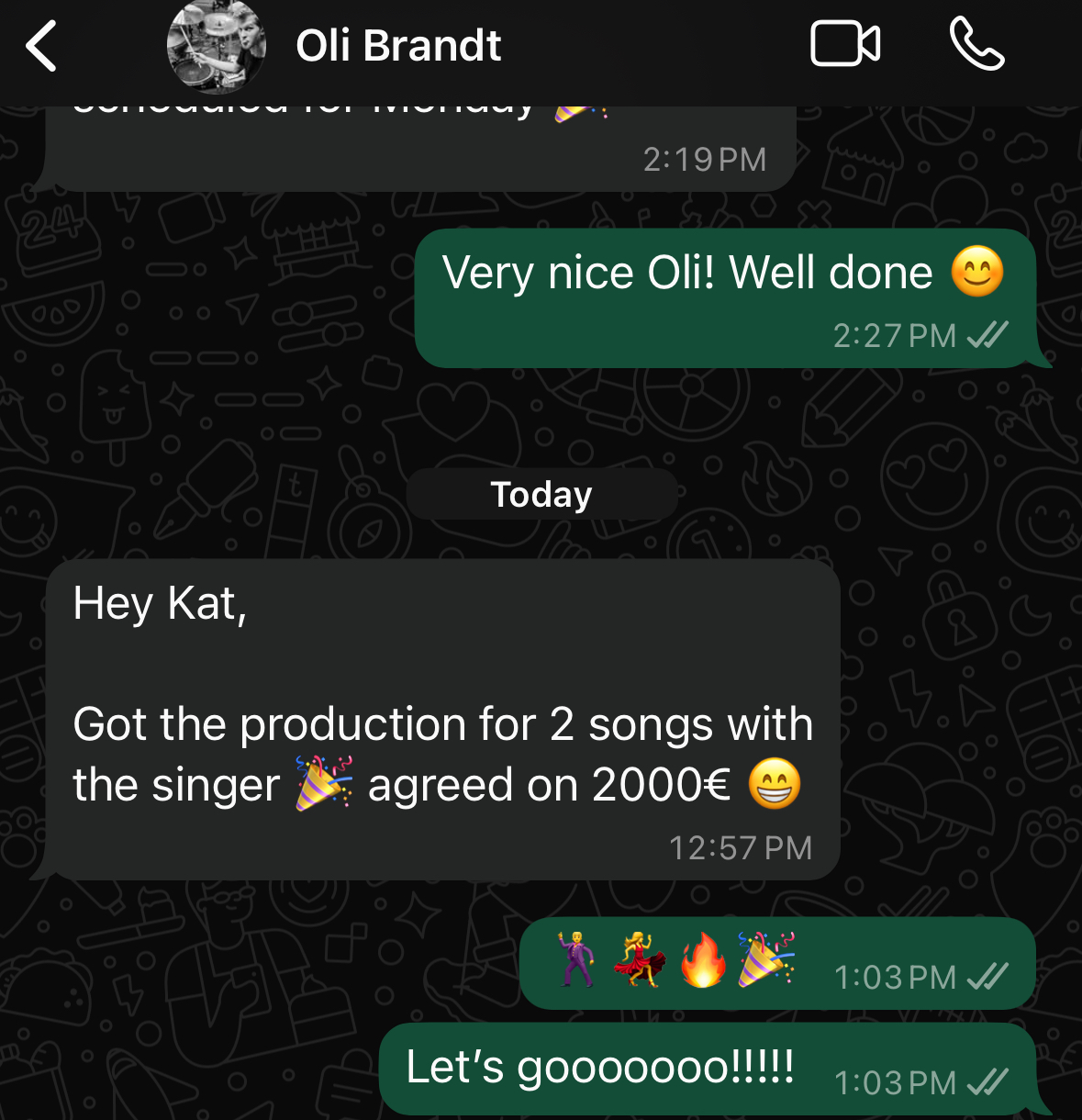1082x1120 pixels.
Task: Open Oli Brandt's contact info from name
Action: 398,46
